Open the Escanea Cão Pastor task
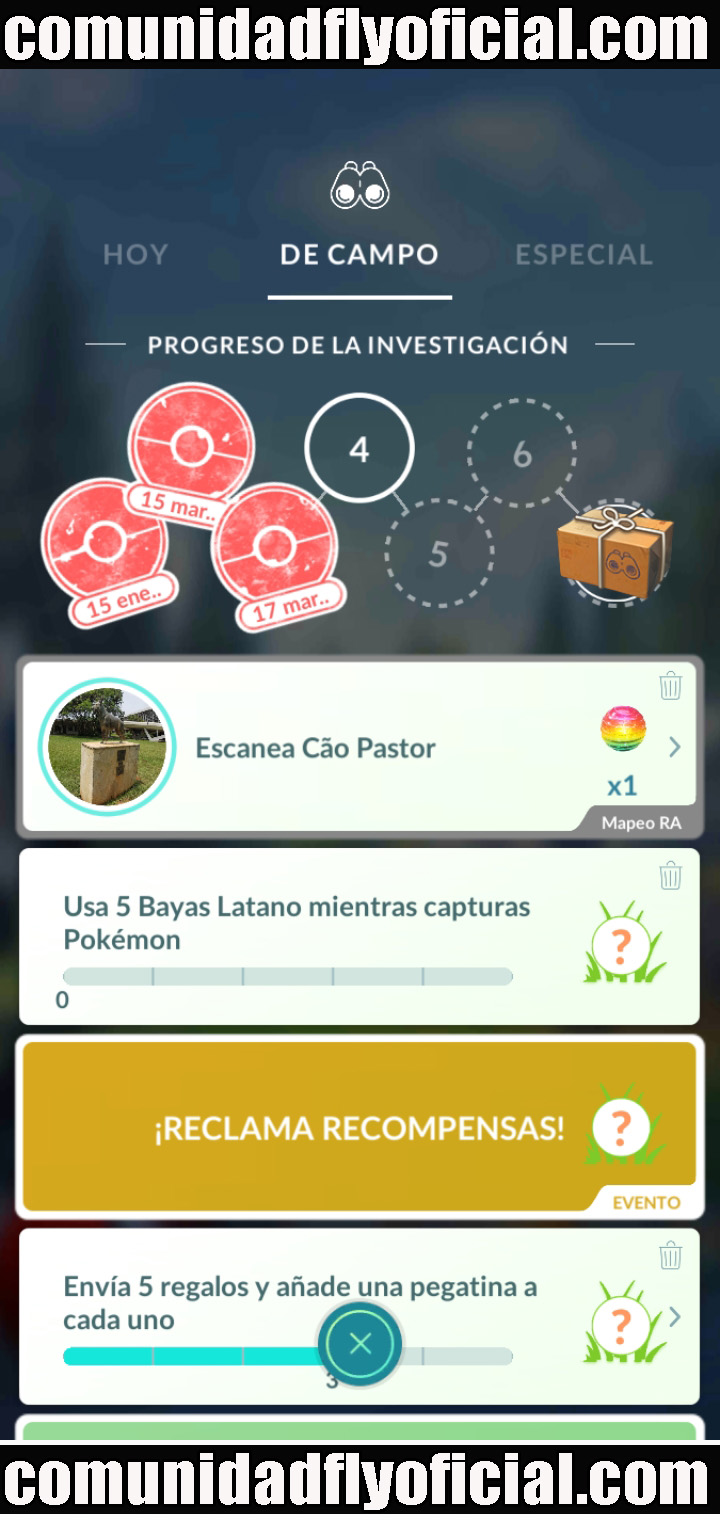 (x=360, y=748)
